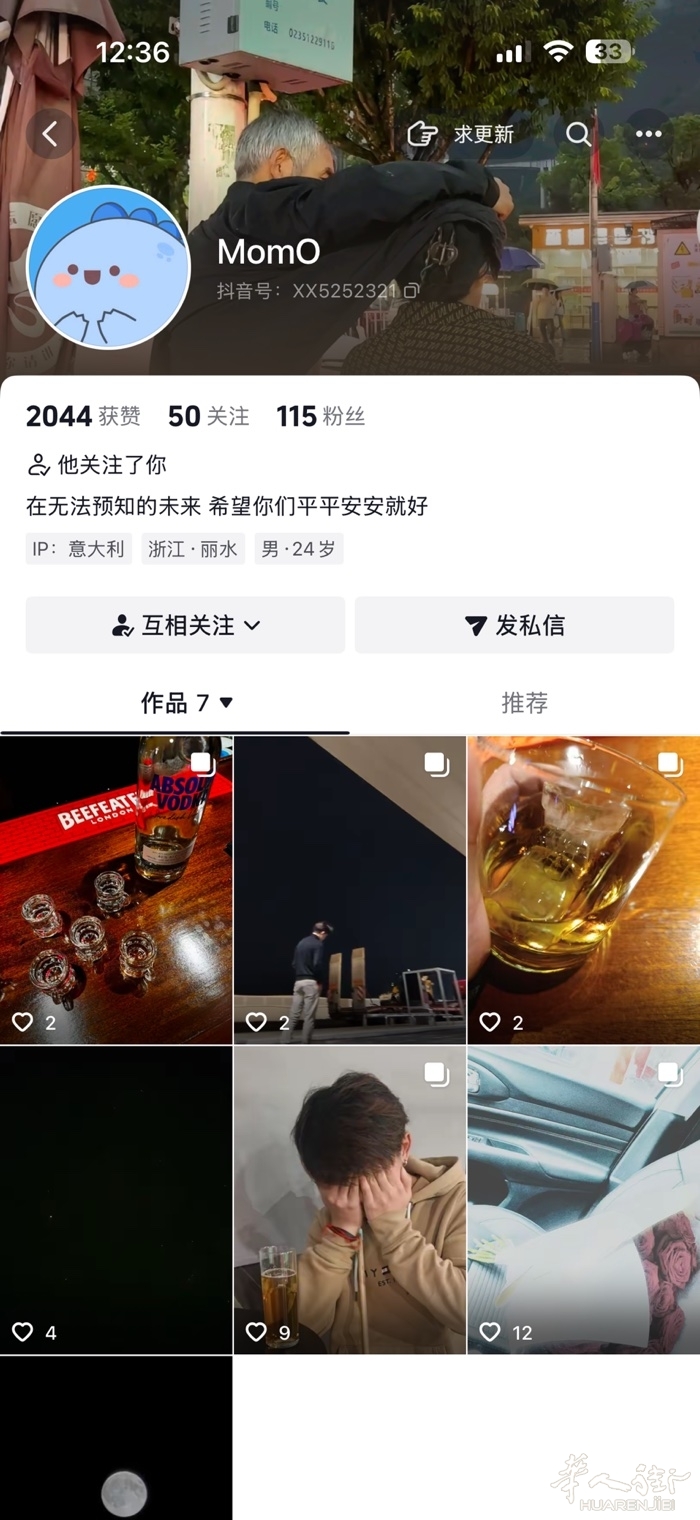Screen dimensions: 700x1520
Task: Open search on this profile
Action: tap(578, 134)
